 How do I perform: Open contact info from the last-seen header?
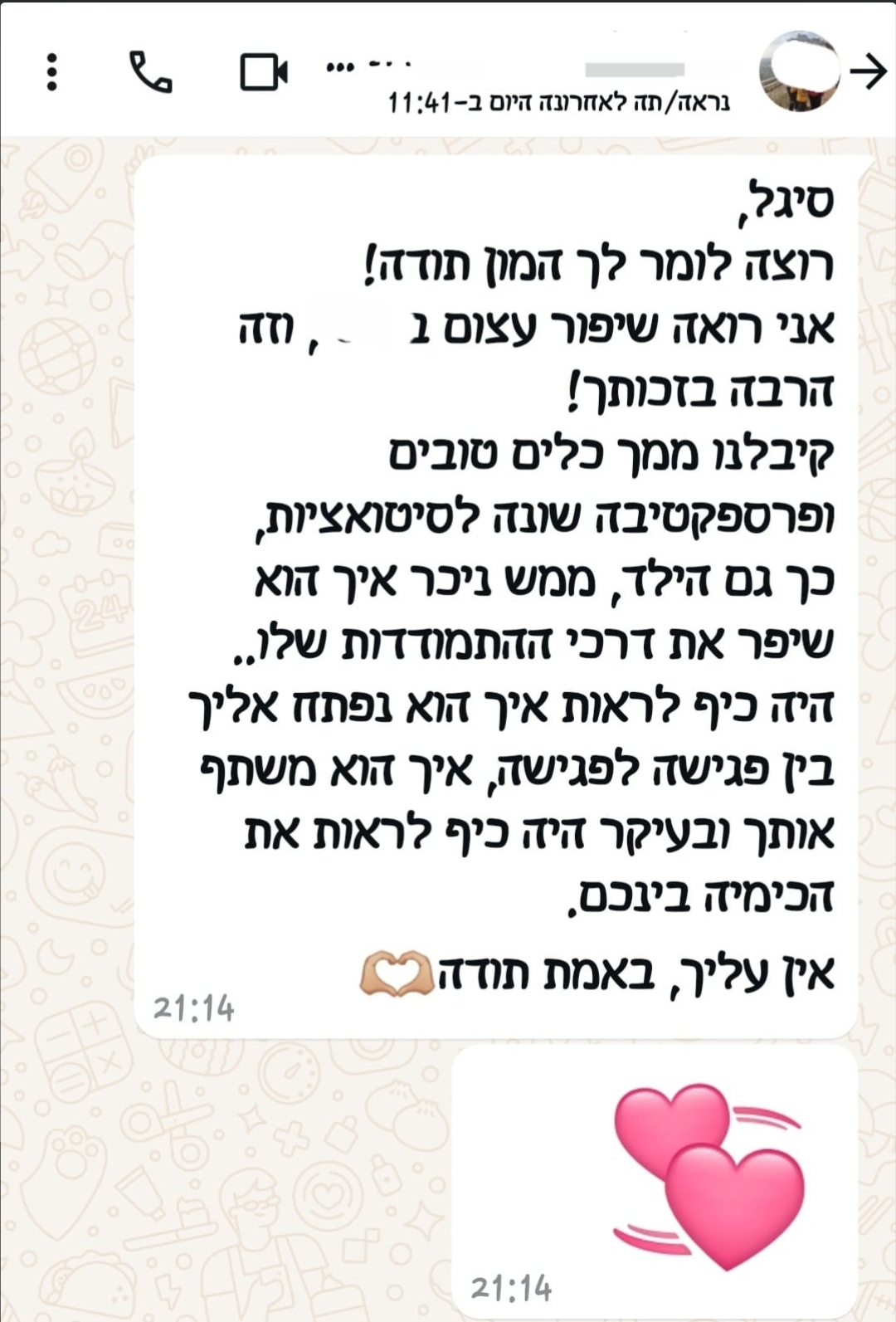click(558, 102)
